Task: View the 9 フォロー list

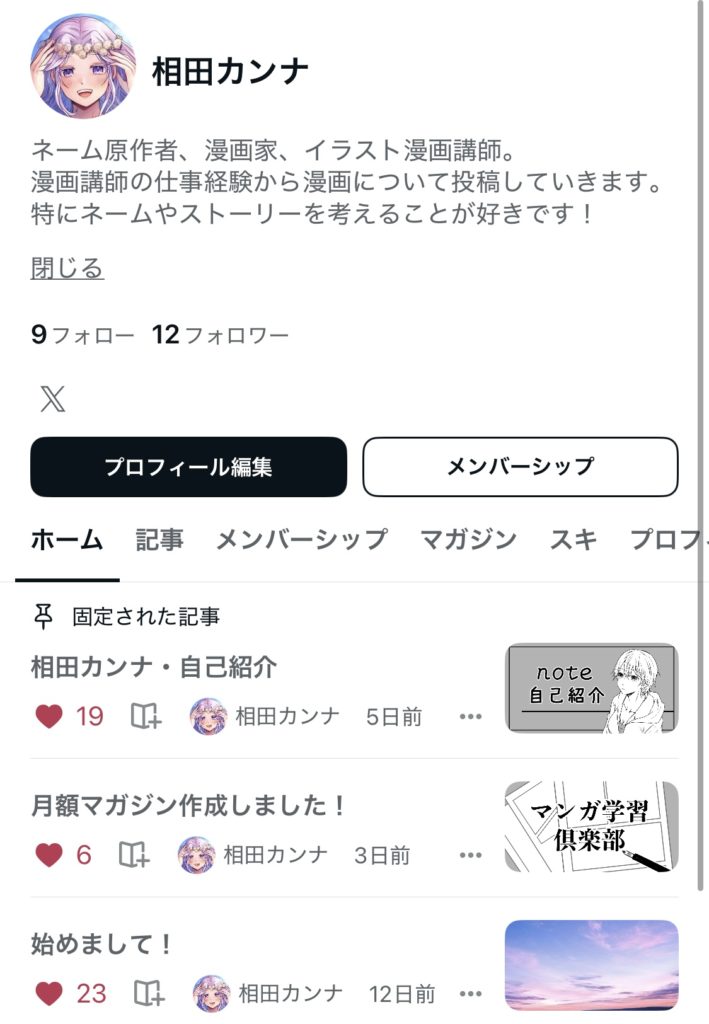Action: [82, 335]
